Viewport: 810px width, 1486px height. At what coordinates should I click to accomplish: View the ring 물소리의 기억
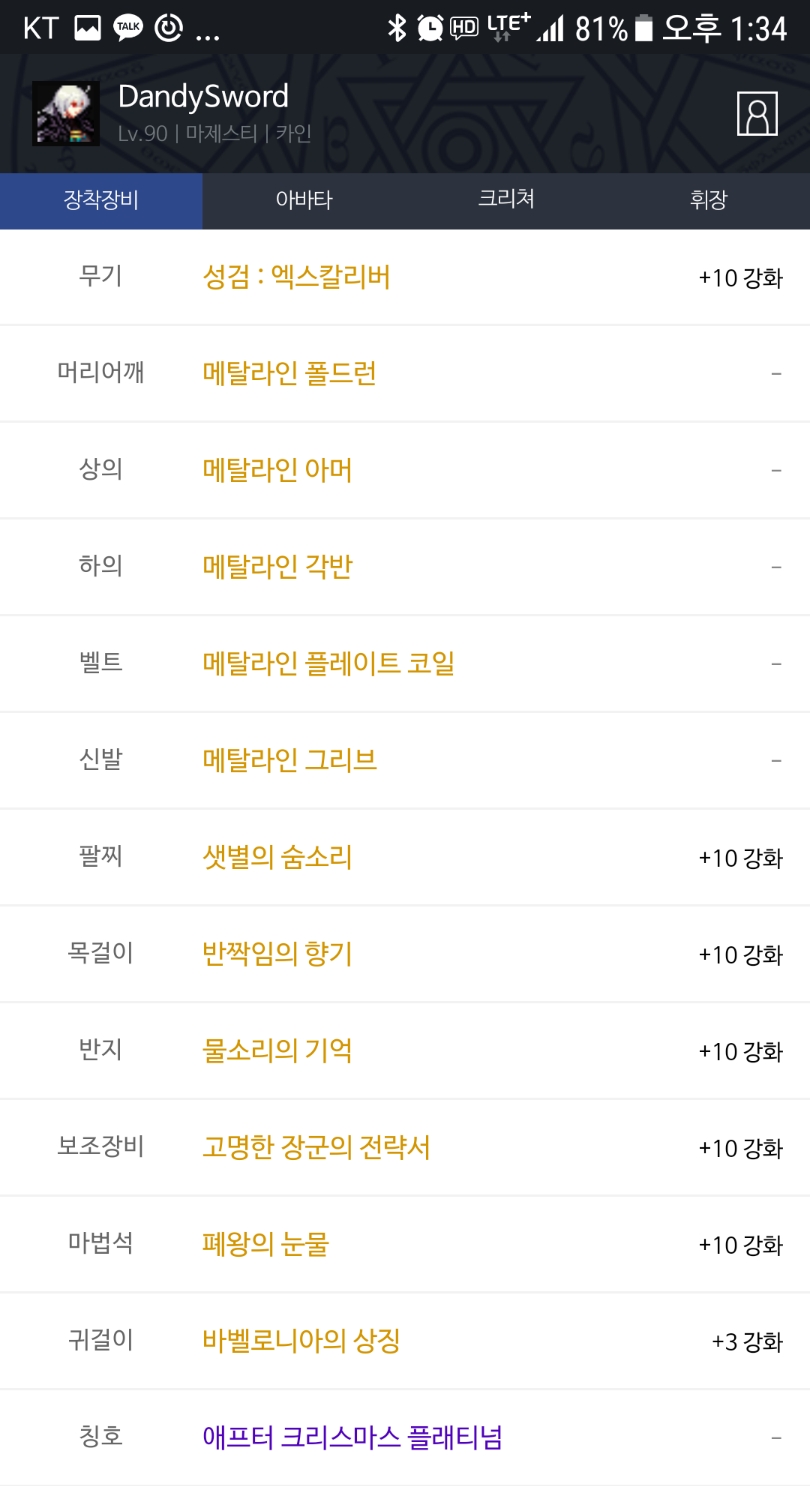click(277, 1050)
